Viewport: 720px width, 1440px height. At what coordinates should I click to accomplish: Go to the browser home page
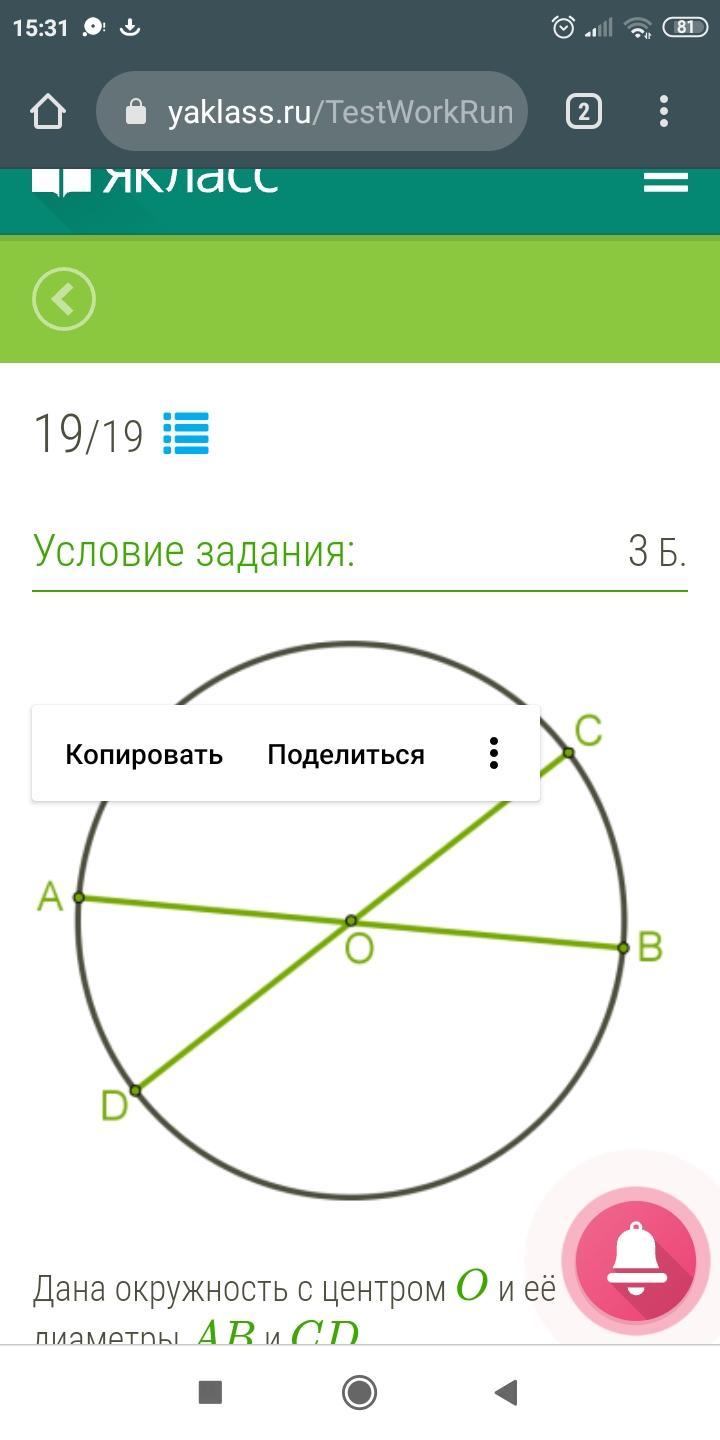coord(48,112)
